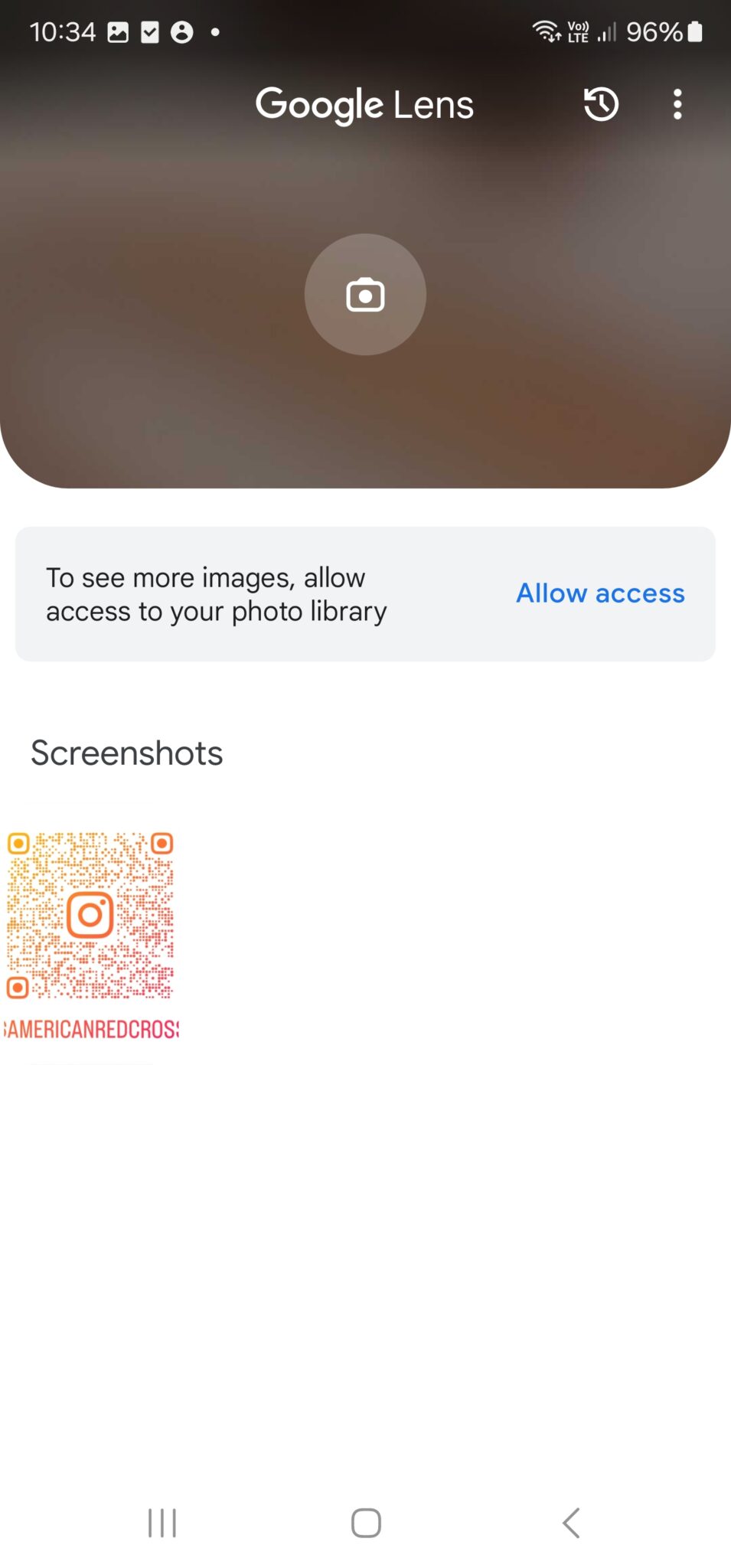The height and width of the screenshot is (1568, 731).
Task: Tap the 96% battery percentage text
Action: (x=655, y=31)
